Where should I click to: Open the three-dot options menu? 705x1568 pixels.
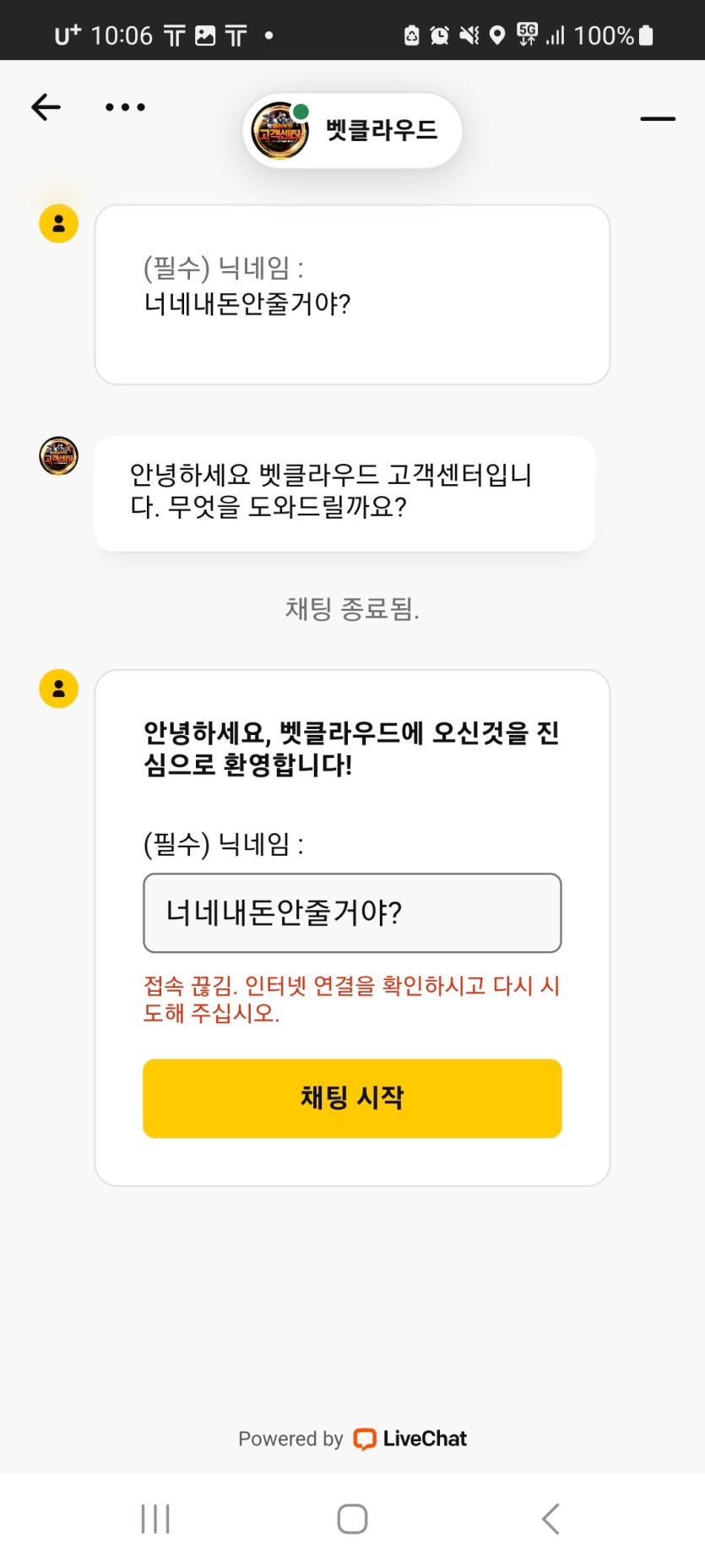125,107
